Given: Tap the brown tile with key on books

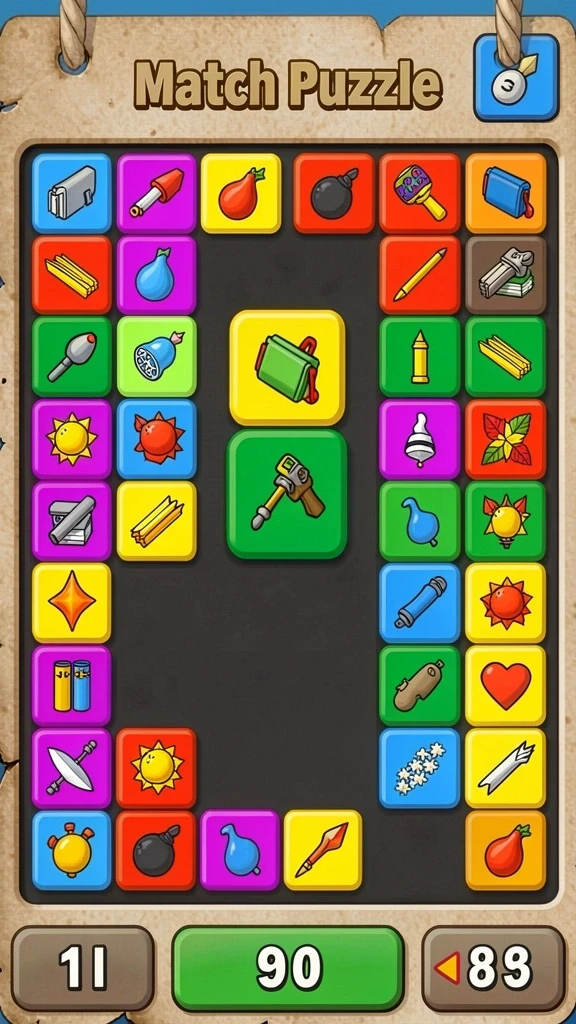Looking at the screenshot, I should [505, 275].
